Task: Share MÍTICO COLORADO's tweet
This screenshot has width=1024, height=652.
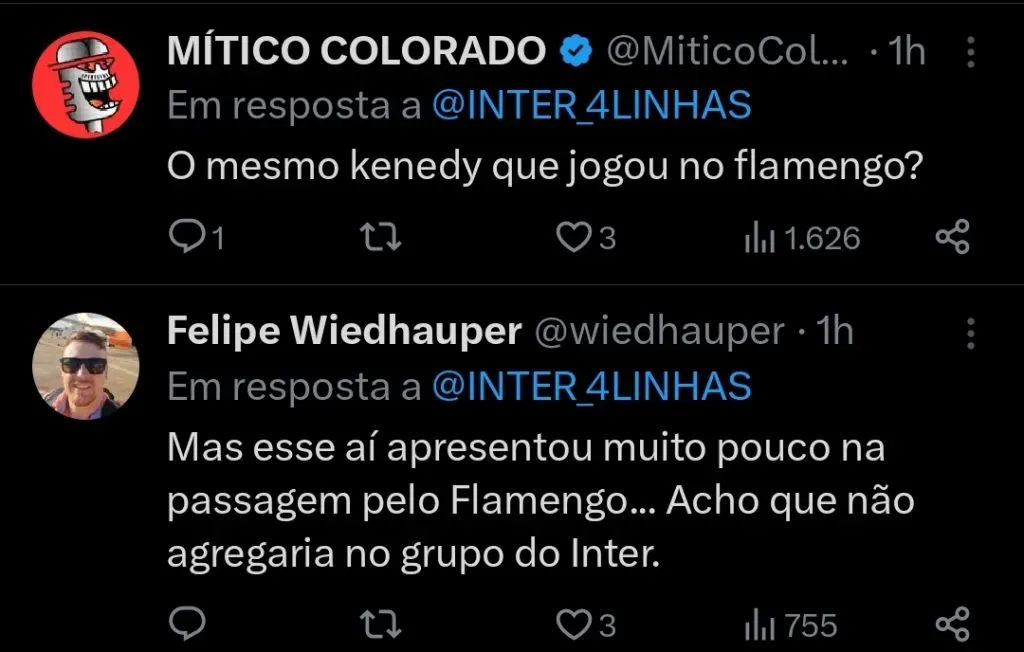Action: (x=952, y=237)
